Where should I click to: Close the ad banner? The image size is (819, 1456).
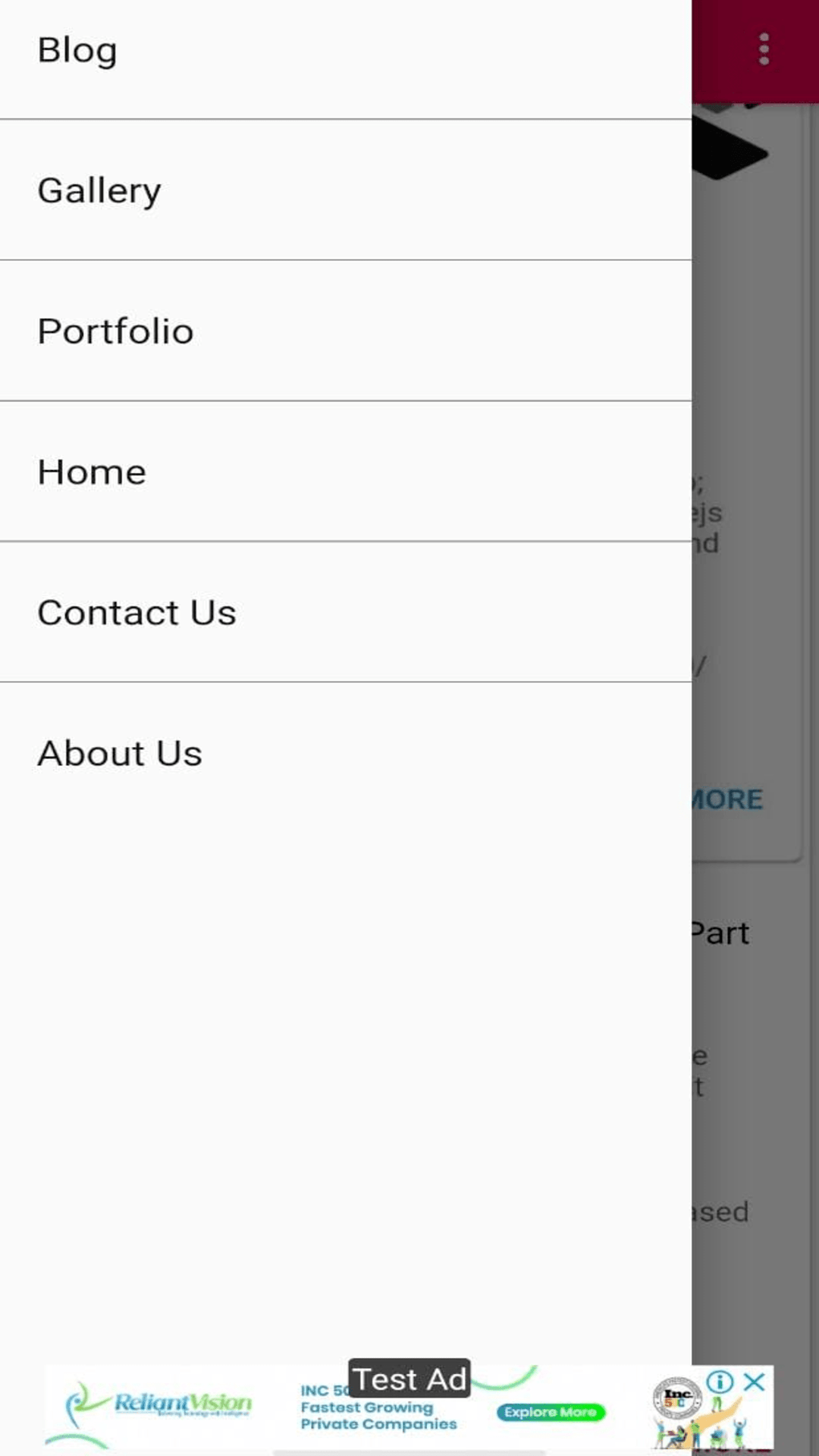tap(755, 1382)
